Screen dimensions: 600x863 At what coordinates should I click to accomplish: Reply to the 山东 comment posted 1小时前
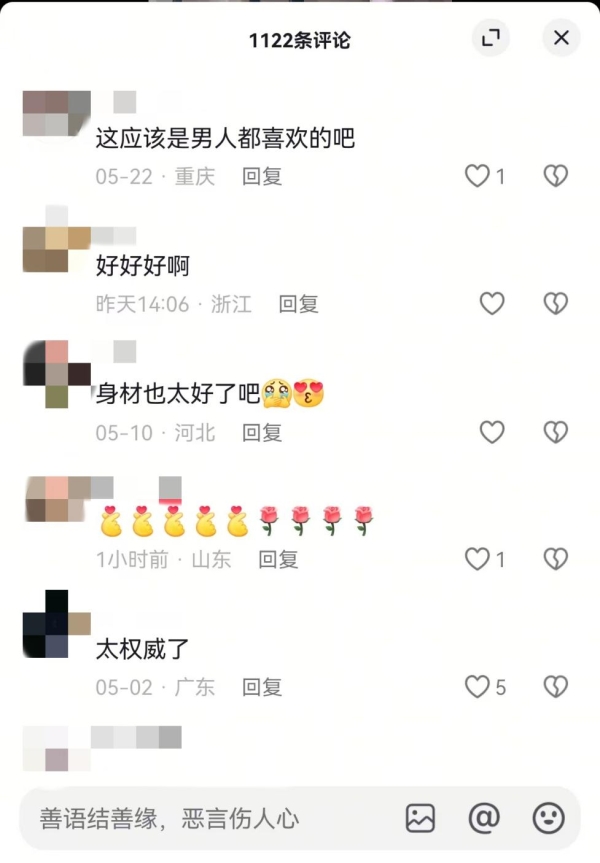pos(278,560)
